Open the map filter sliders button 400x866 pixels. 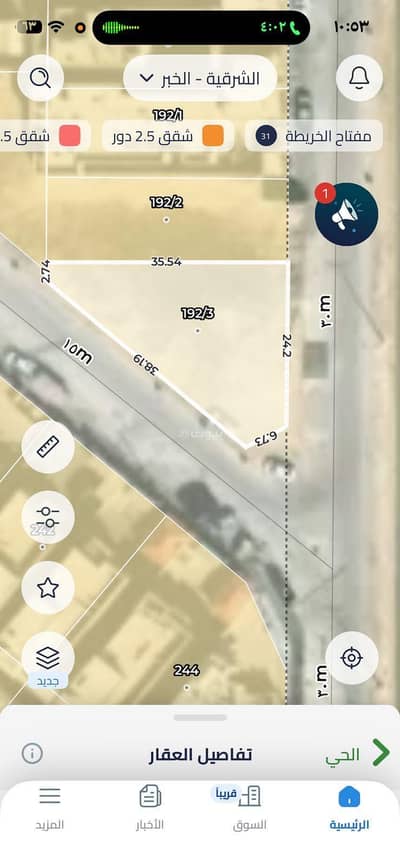48,518
